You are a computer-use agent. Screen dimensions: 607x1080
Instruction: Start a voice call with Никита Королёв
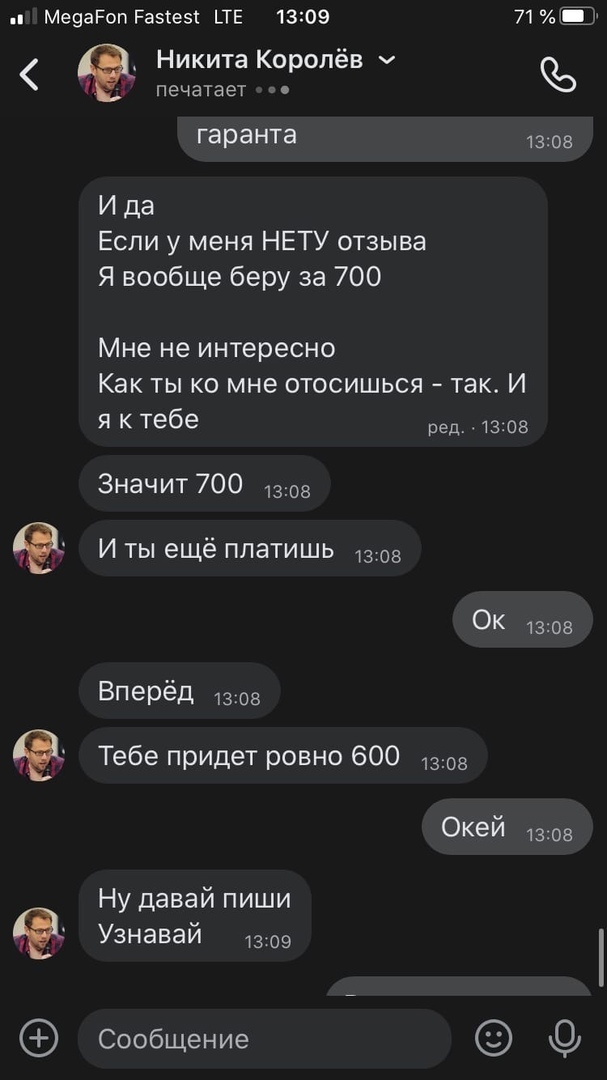click(x=558, y=74)
